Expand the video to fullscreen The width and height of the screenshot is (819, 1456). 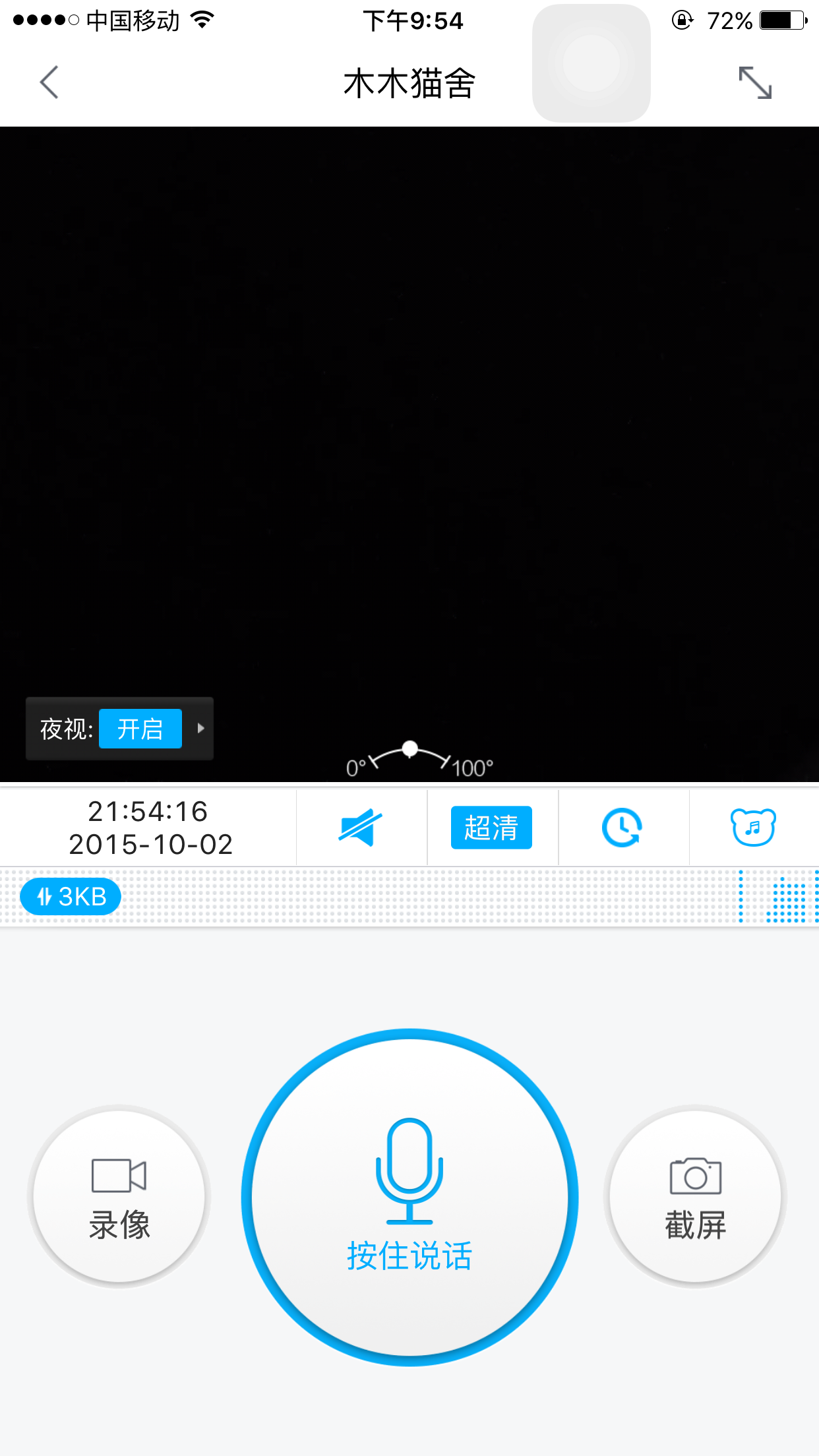tap(754, 83)
